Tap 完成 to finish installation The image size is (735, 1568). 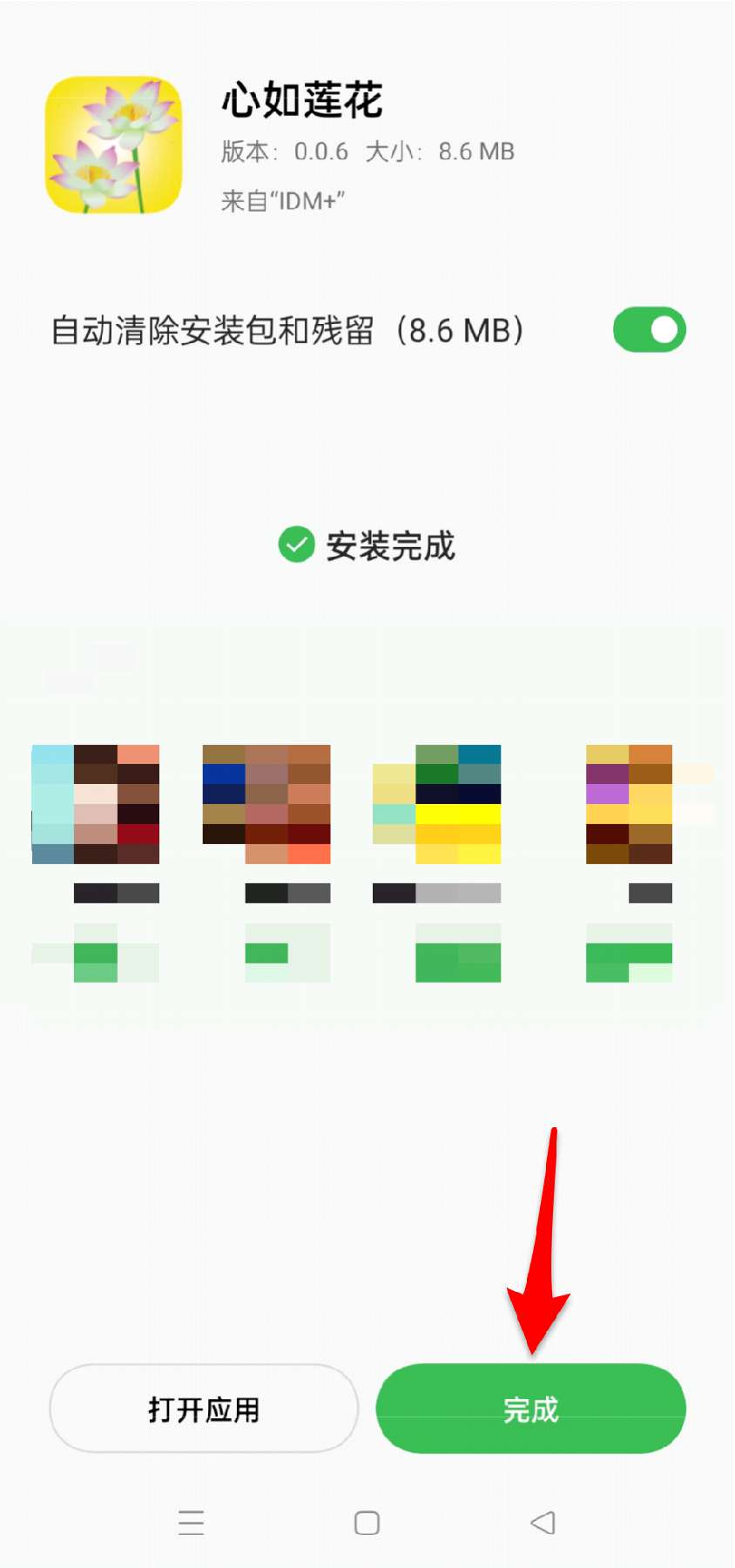click(530, 1409)
